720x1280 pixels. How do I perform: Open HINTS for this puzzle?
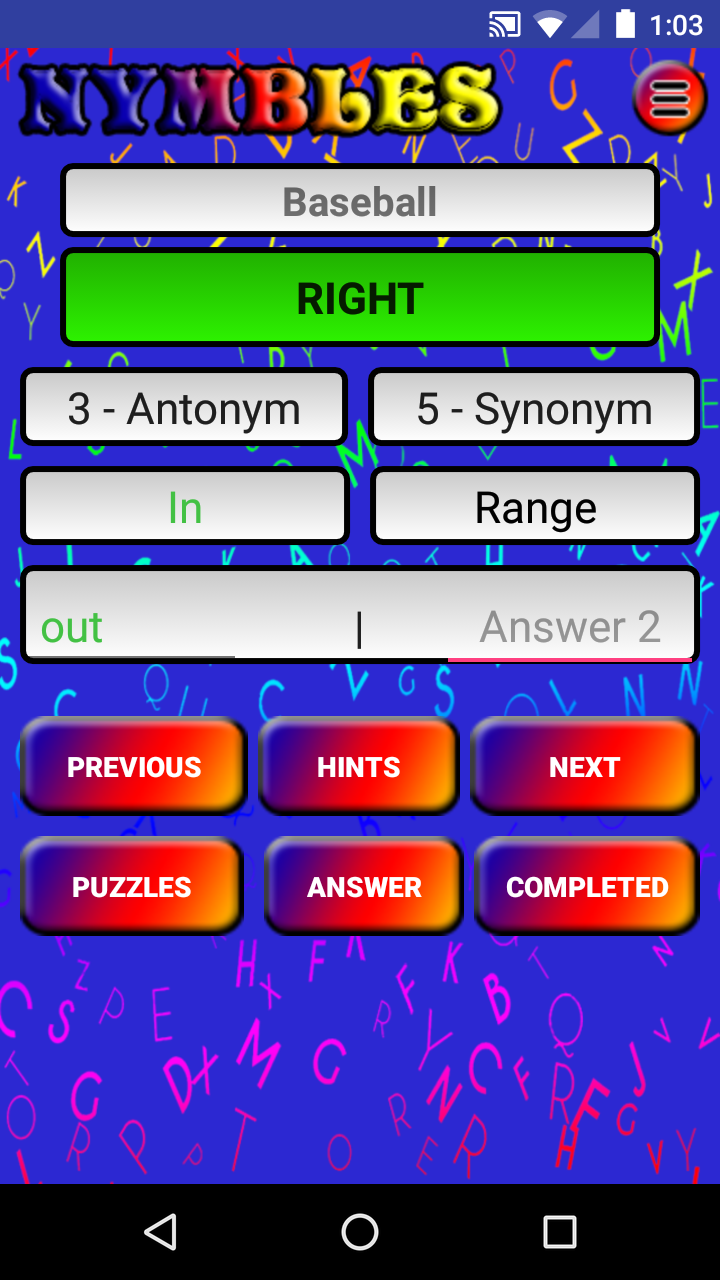click(x=359, y=767)
